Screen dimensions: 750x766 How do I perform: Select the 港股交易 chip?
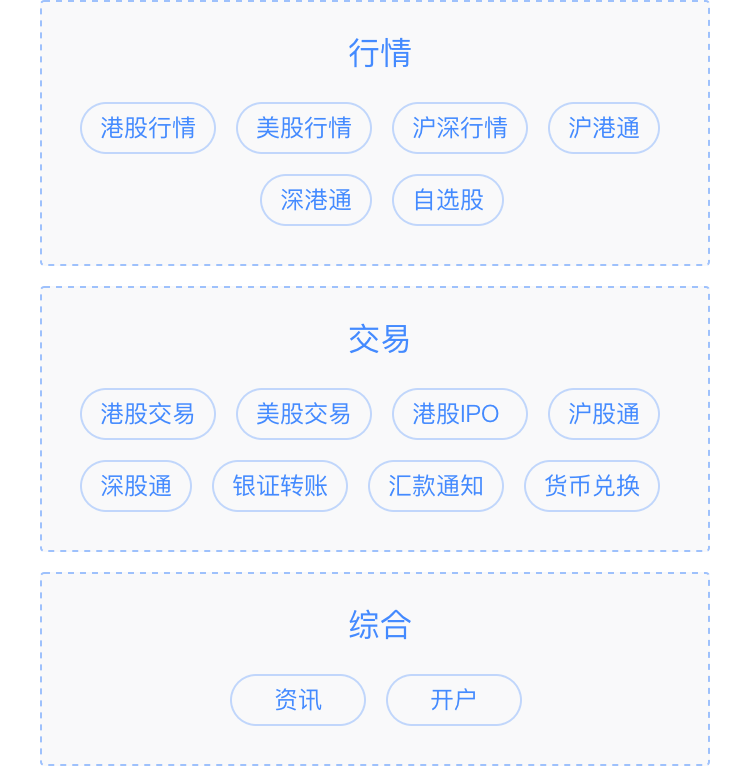click(x=148, y=414)
